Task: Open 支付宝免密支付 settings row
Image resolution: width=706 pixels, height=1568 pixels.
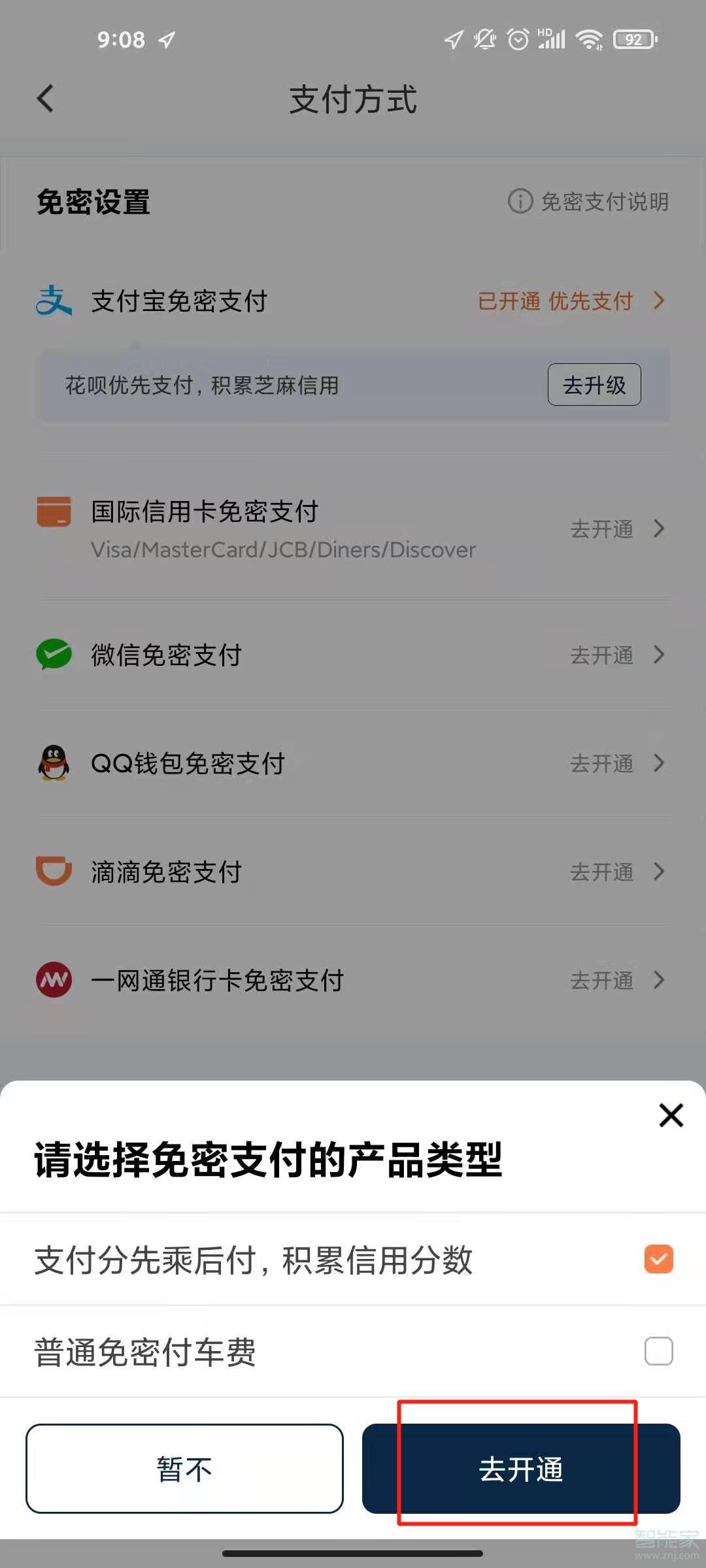Action: (353, 301)
